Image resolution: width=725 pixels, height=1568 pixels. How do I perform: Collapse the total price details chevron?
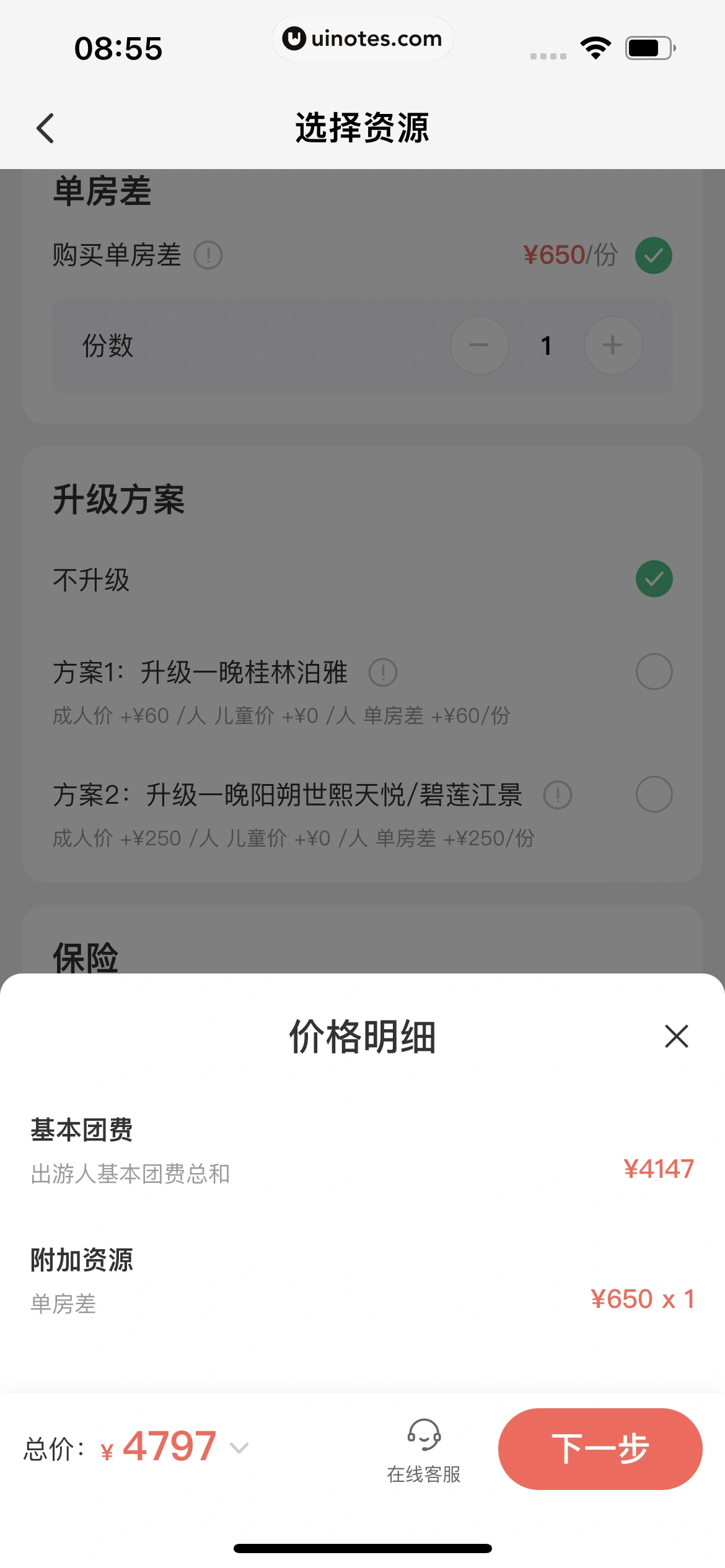coord(239,1448)
